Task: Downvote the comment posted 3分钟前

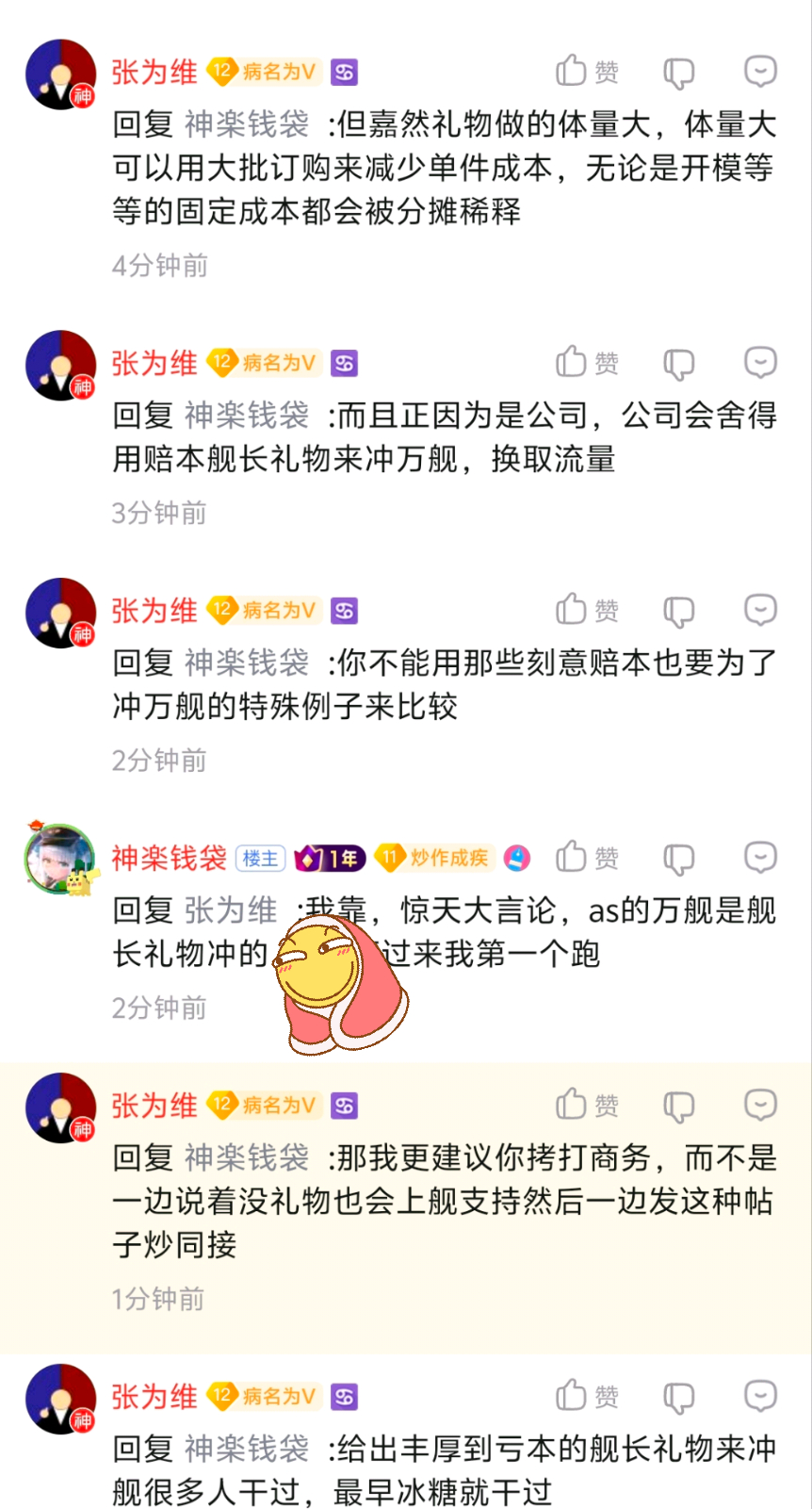Action: point(678,364)
